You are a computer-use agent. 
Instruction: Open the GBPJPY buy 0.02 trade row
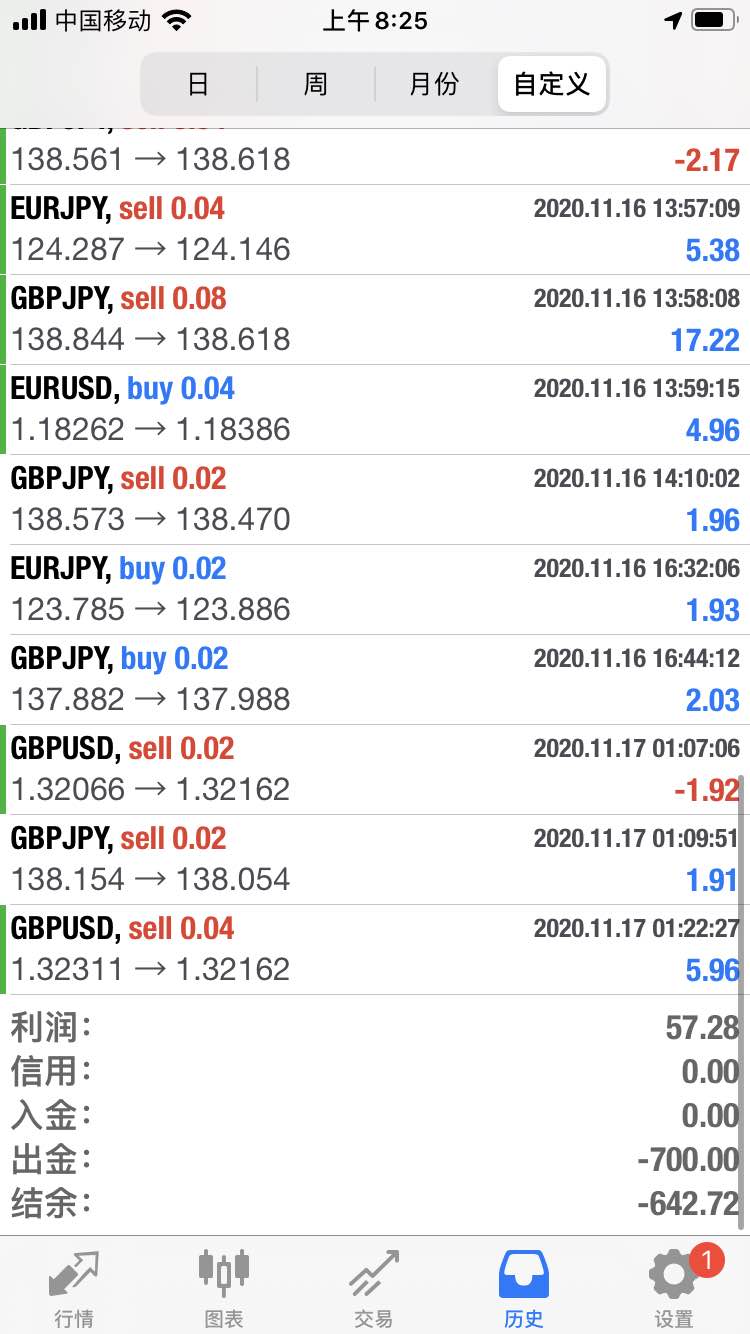(375, 680)
